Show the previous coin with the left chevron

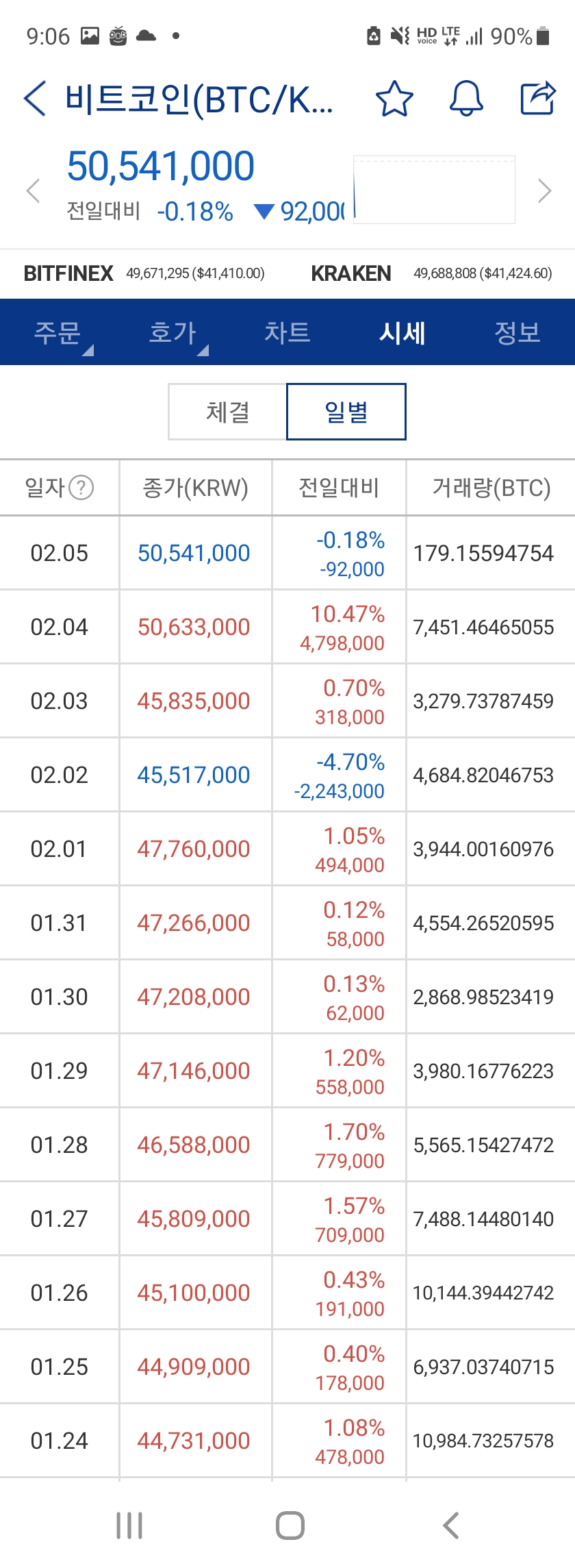coord(32,190)
